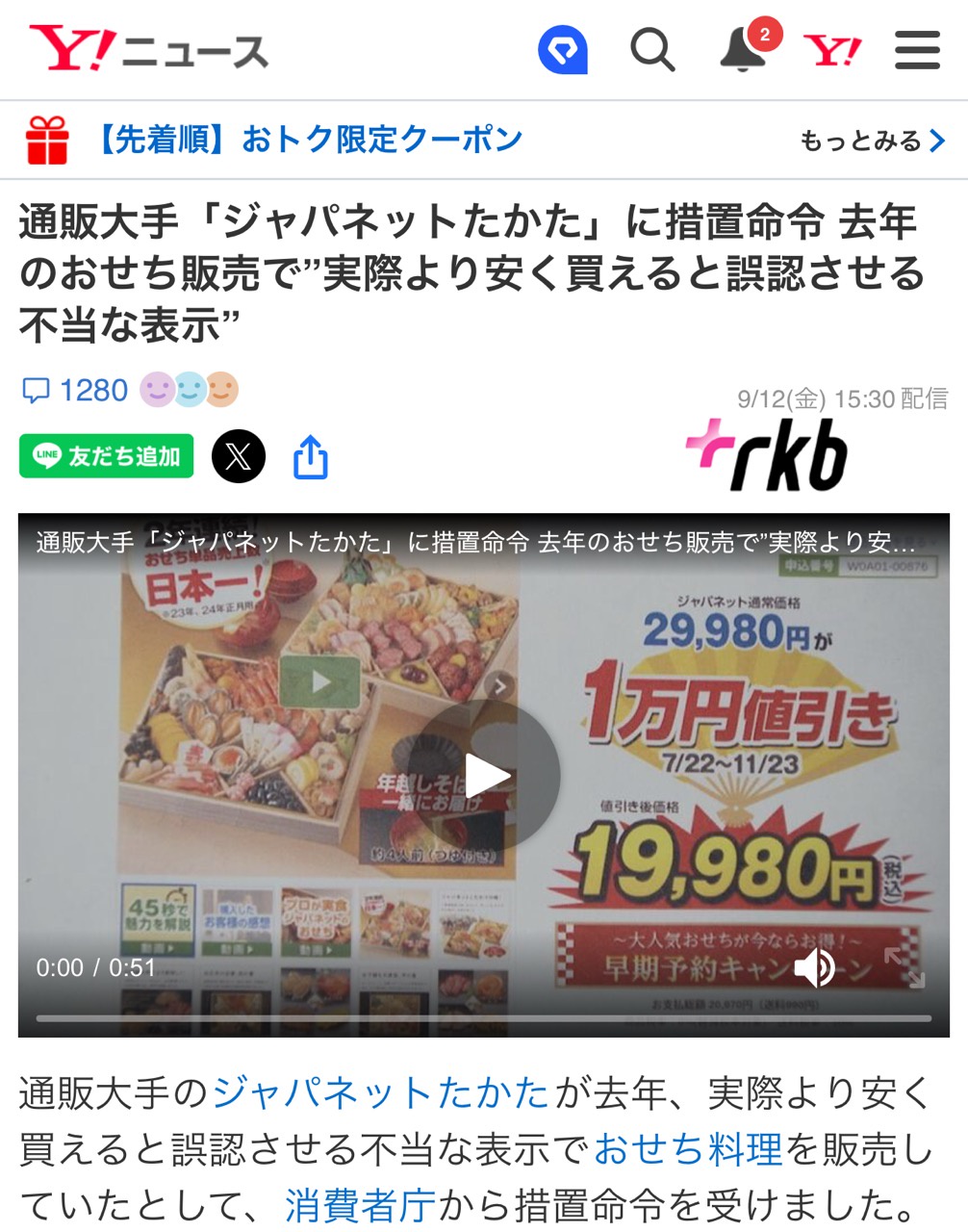Open the ジャパネットたかた link
Image resolution: width=968 pixels, height=1232 pixels.
[x=381, y=1093]
